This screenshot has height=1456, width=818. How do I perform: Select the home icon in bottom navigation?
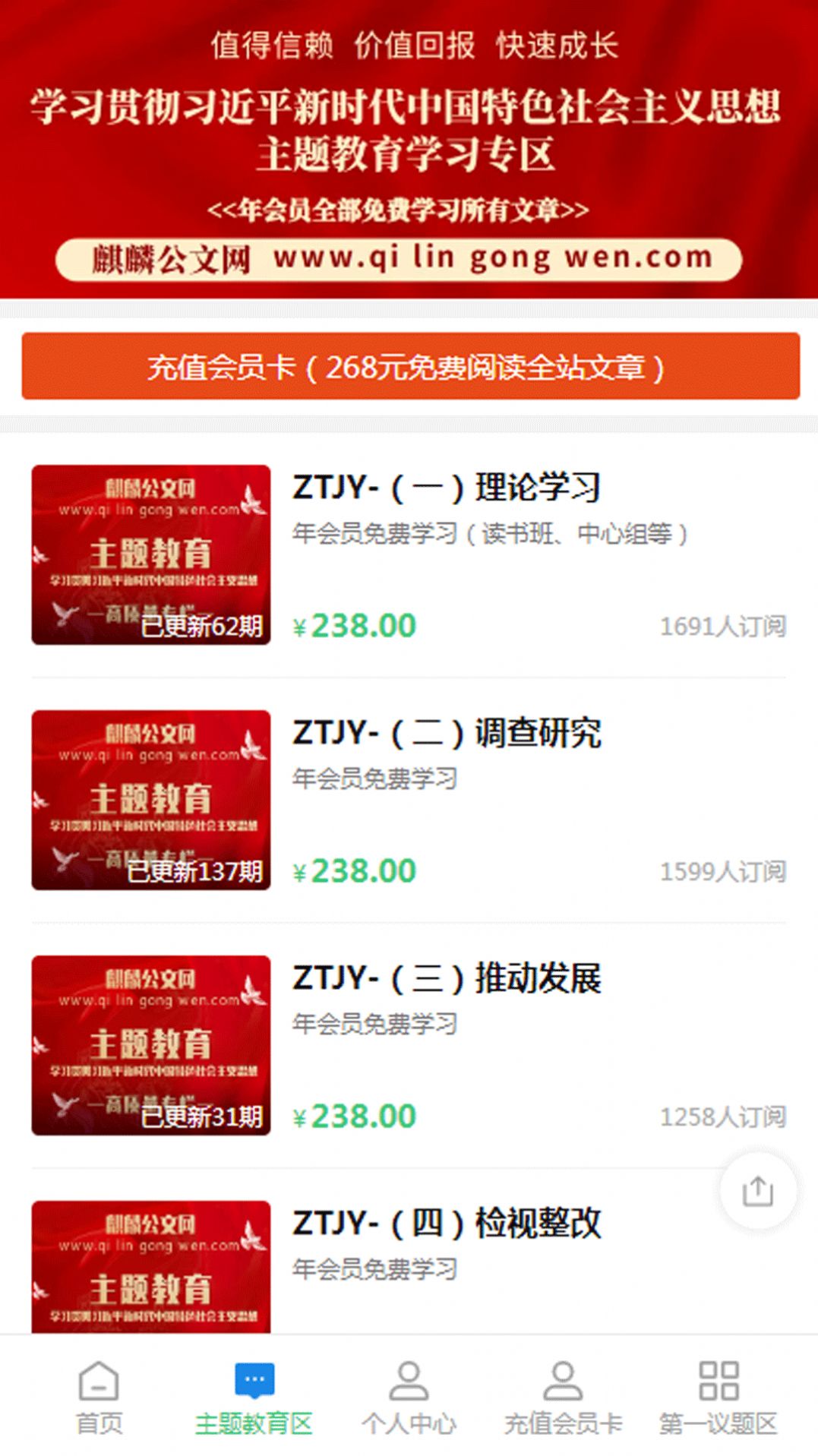pos(98,1384)
